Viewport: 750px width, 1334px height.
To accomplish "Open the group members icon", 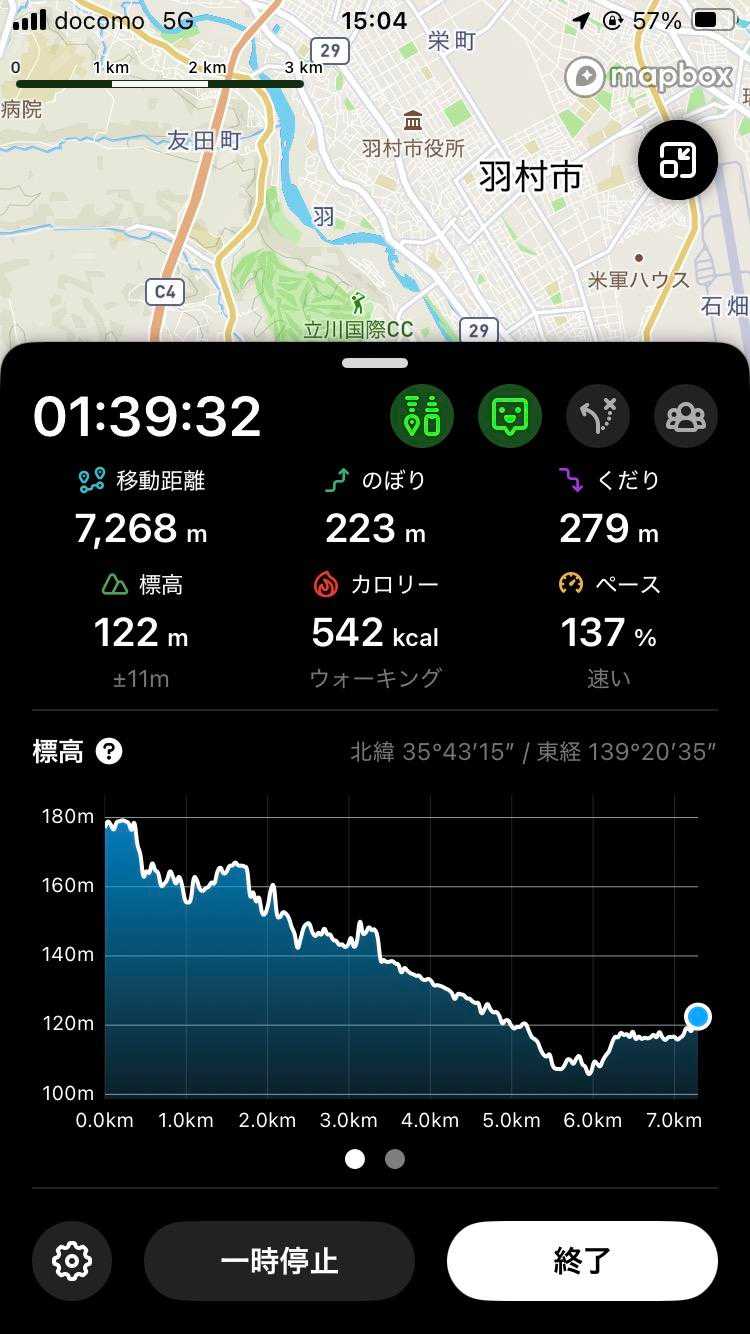I will click(686, 415).
